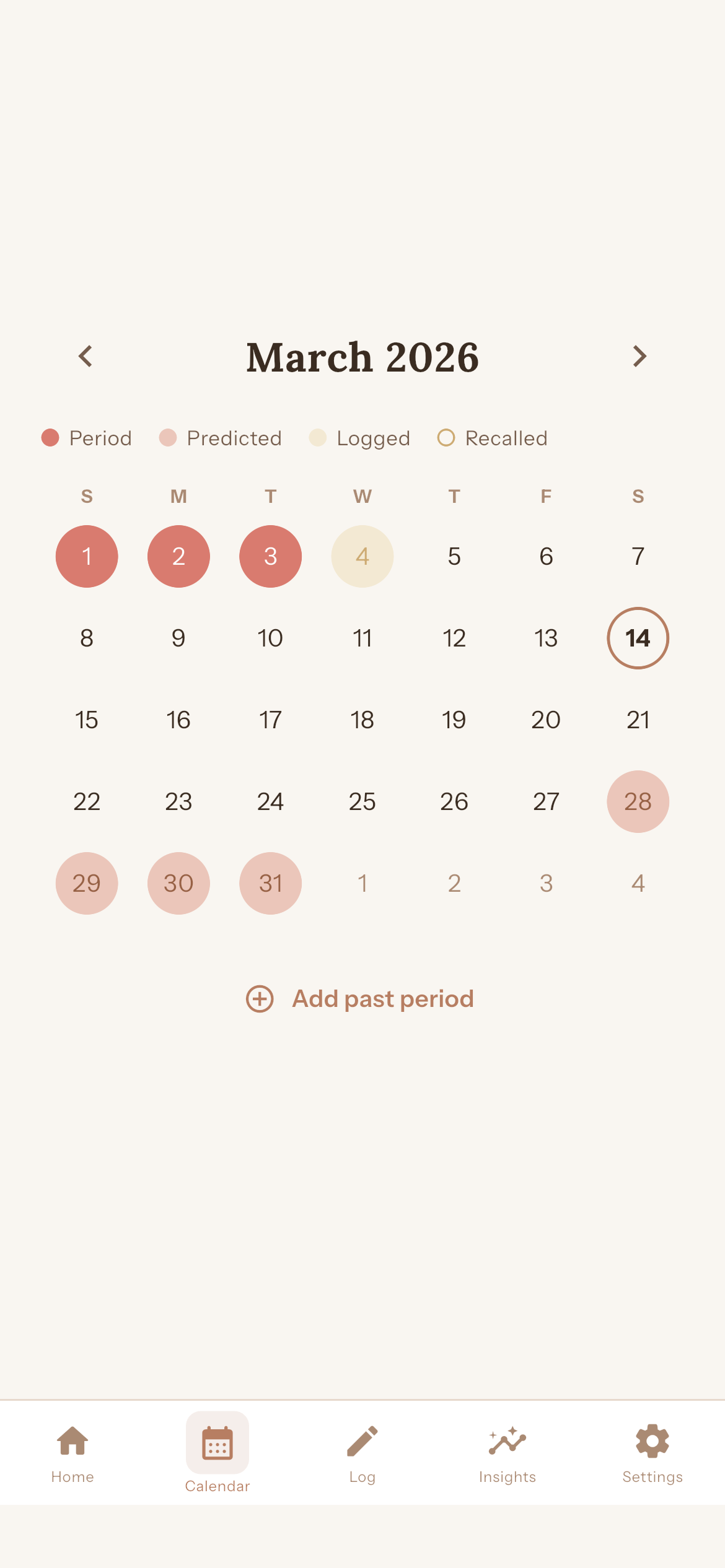The height and width of the screenshot is (1568, 725).
Task: Open the March 2026 month header
Action: [362, 357]
